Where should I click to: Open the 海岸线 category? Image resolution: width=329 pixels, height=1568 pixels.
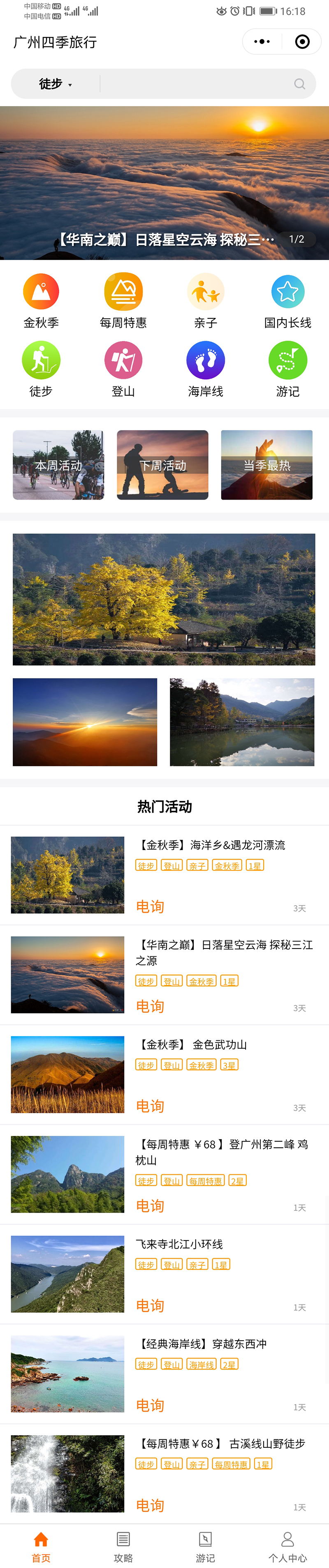point(206,369)
